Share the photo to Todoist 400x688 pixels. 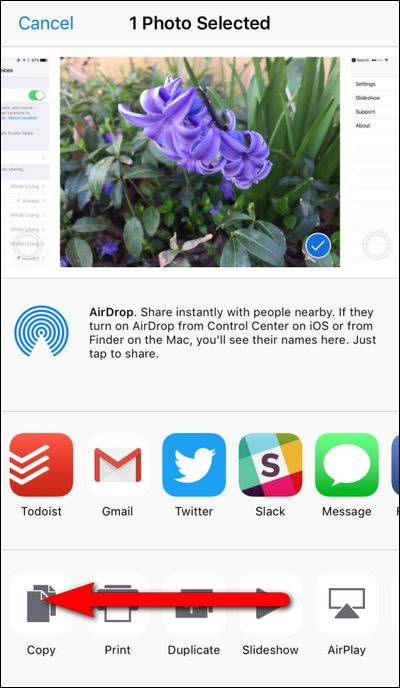[42, 465]
